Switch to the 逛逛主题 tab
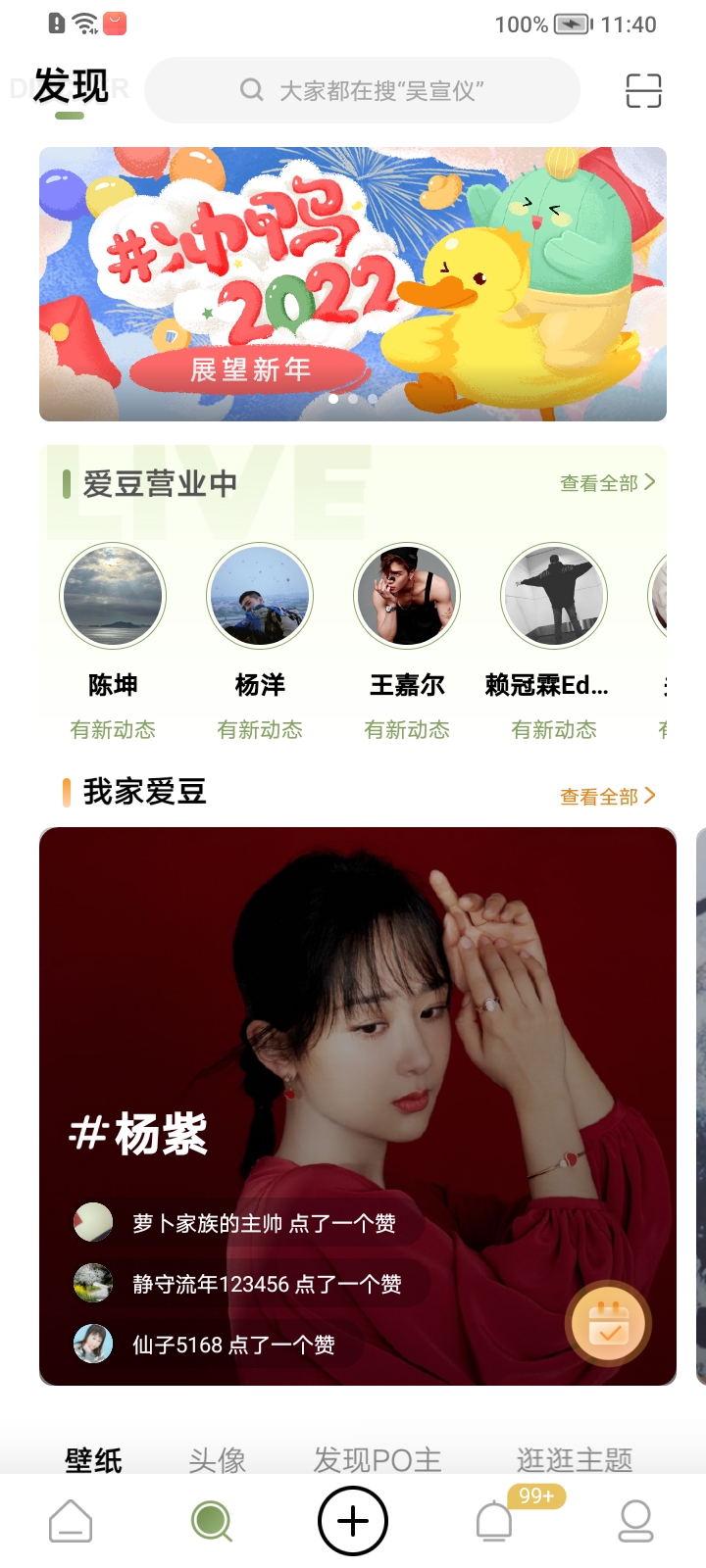This screenshot has width=706, height=1568. (575, 1460)
